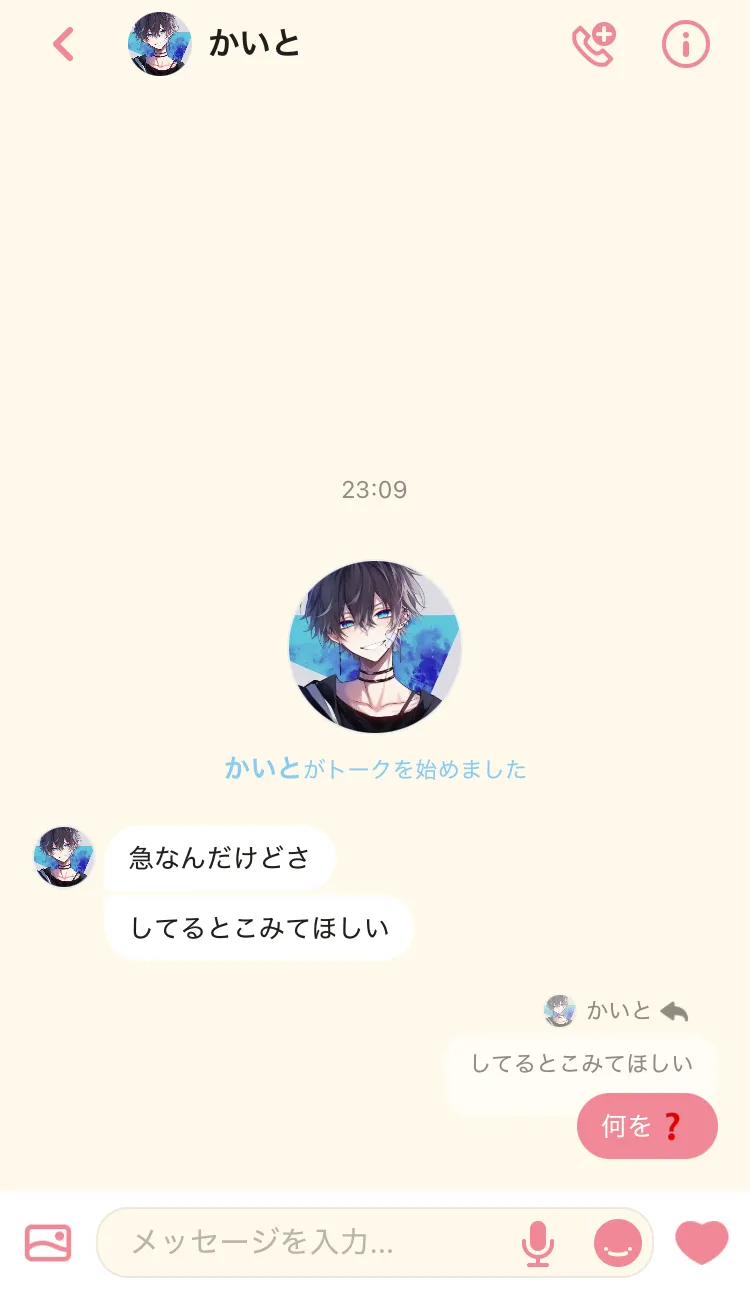Viewport: 750px width, 1294px height.
Task: Tap the quoted reply してるとこみてほしい
Action: tap(581, 1064)
